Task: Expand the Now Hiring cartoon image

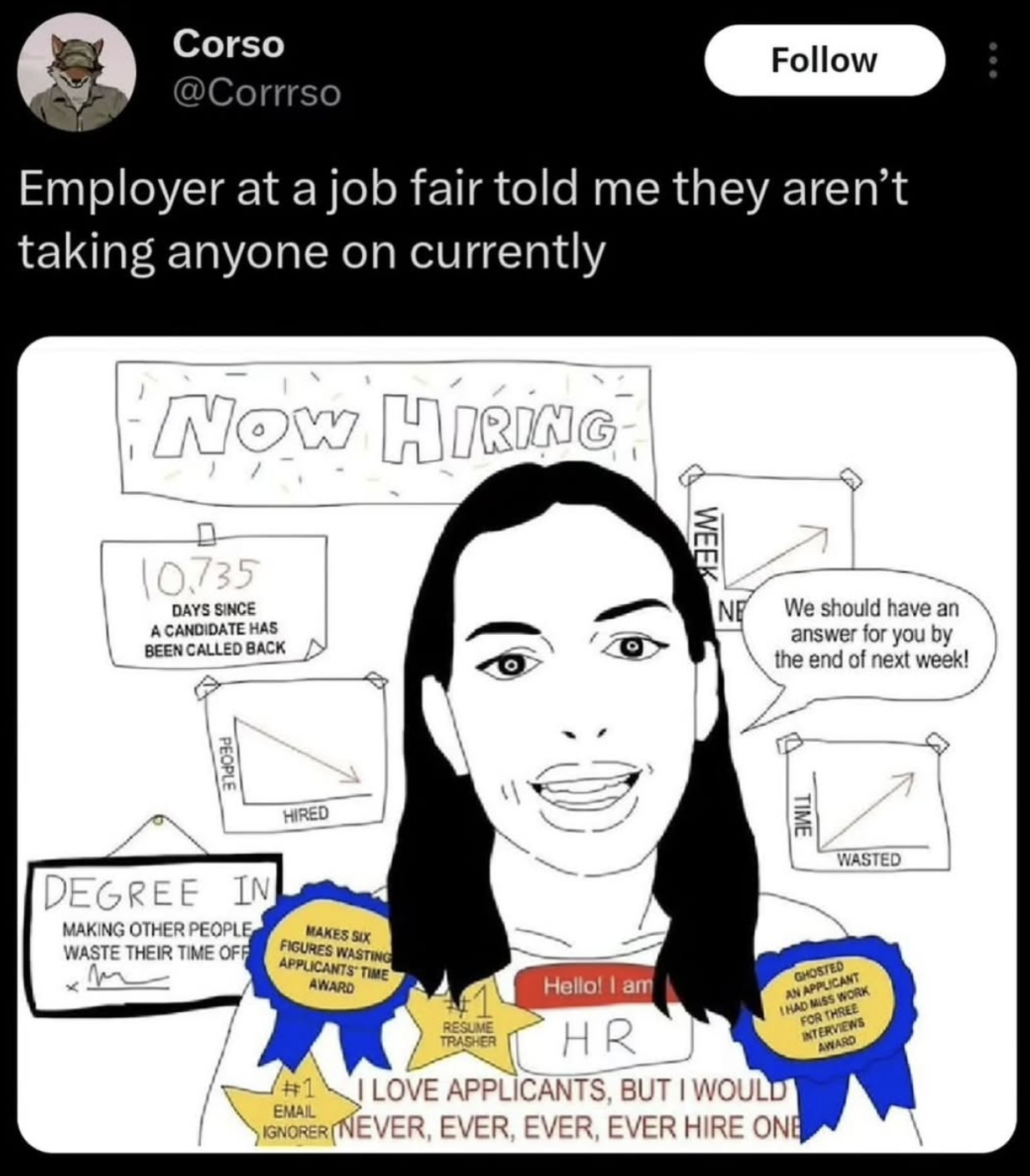Action: tap(516, 744)
